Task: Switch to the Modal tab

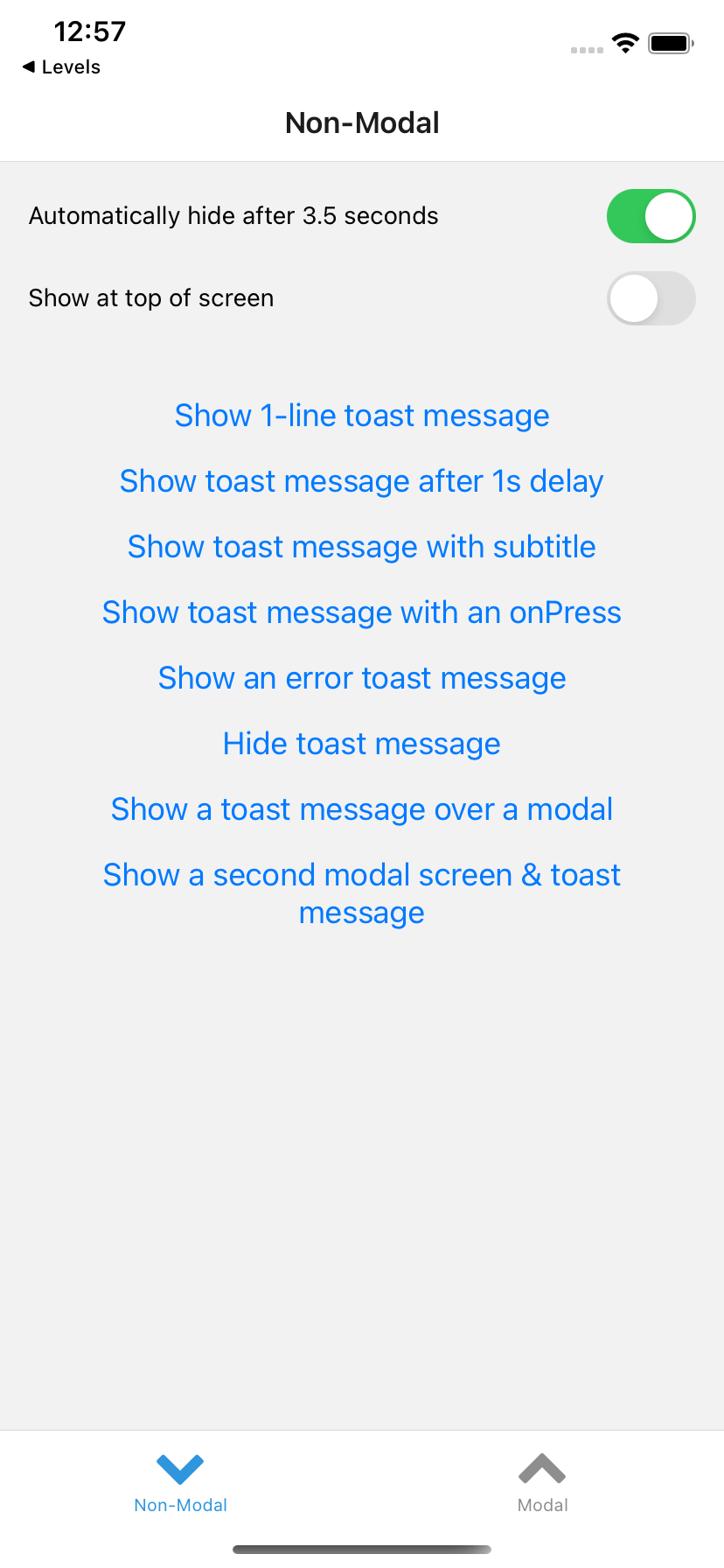Action: pos(542,1483)
